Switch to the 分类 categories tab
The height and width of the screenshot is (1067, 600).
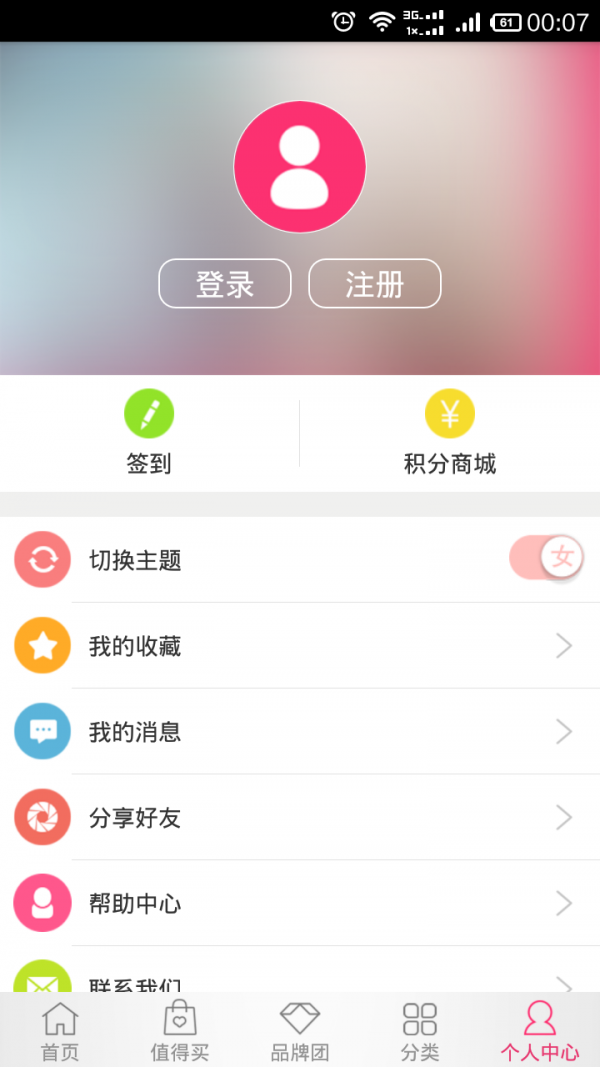420,1032
